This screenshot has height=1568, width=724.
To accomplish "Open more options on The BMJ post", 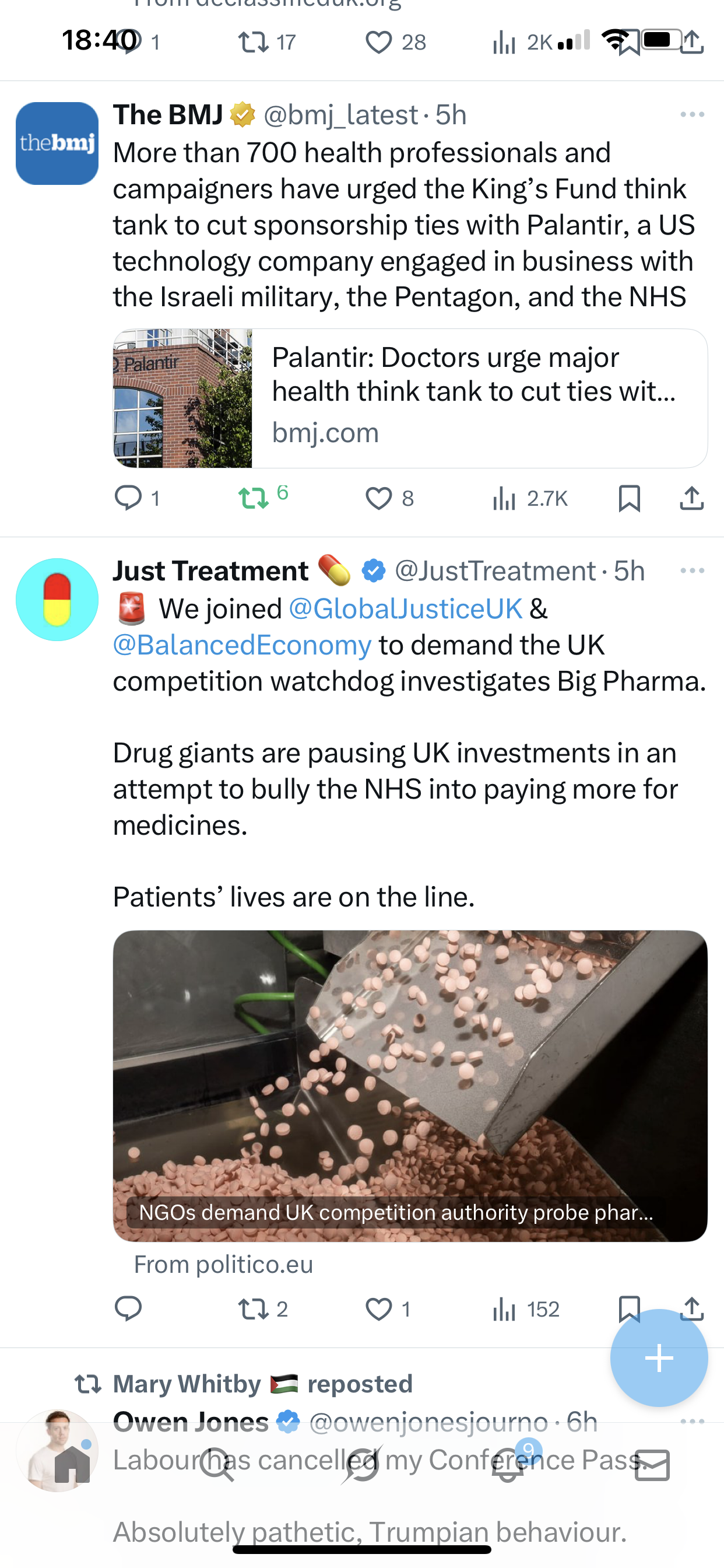I will 692,115.
